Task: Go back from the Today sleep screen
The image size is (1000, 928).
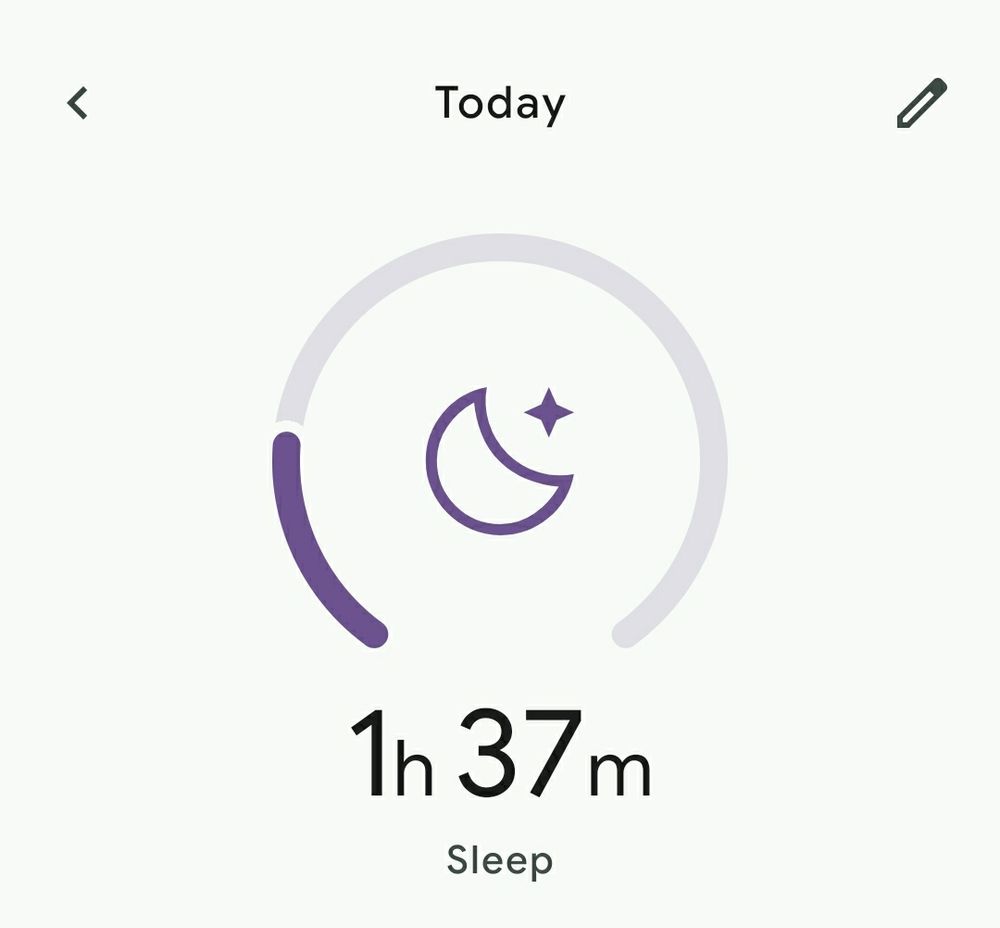Action: click(78, 103)
